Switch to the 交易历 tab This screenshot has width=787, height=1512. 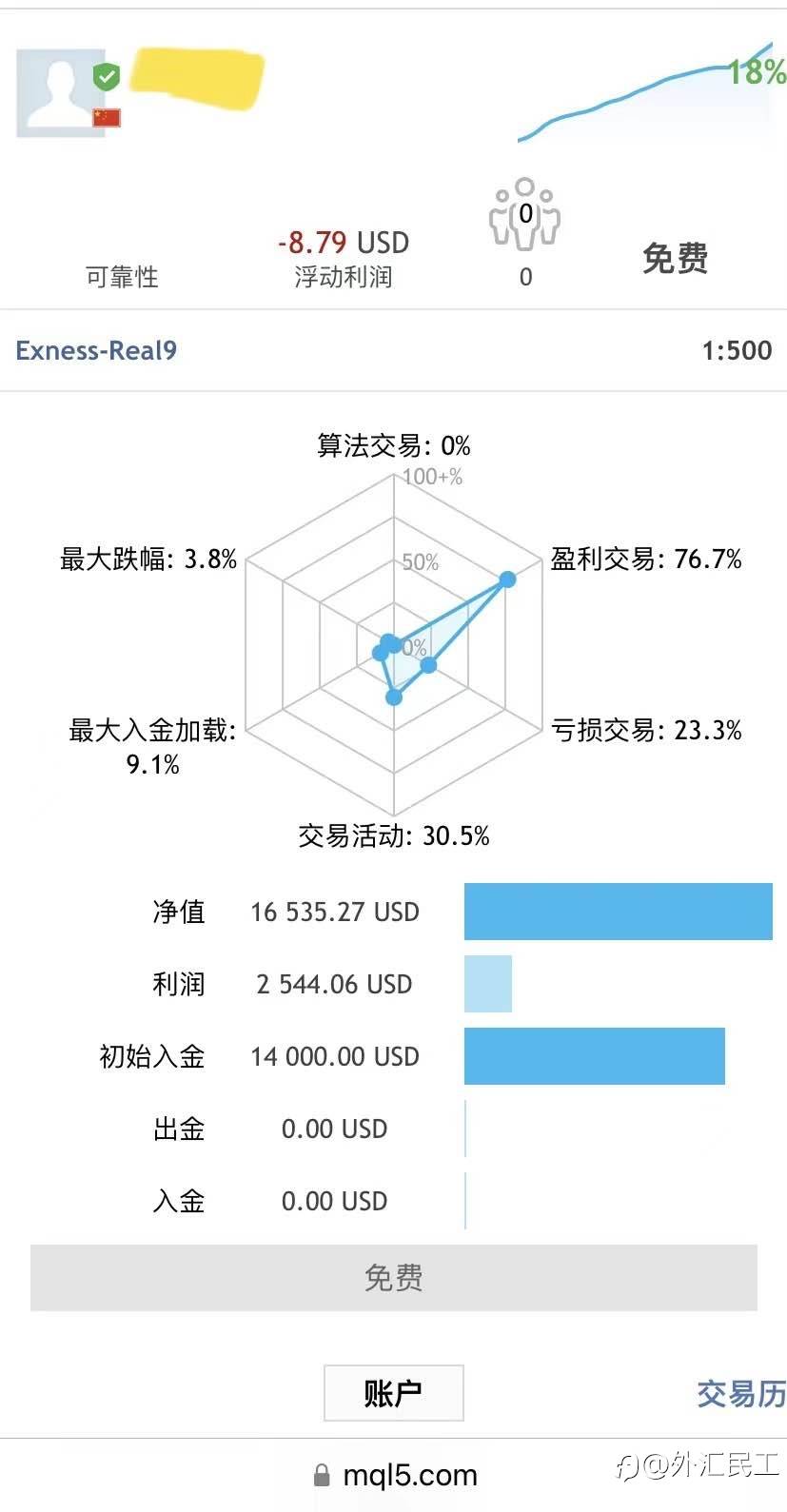(740, 1394)
